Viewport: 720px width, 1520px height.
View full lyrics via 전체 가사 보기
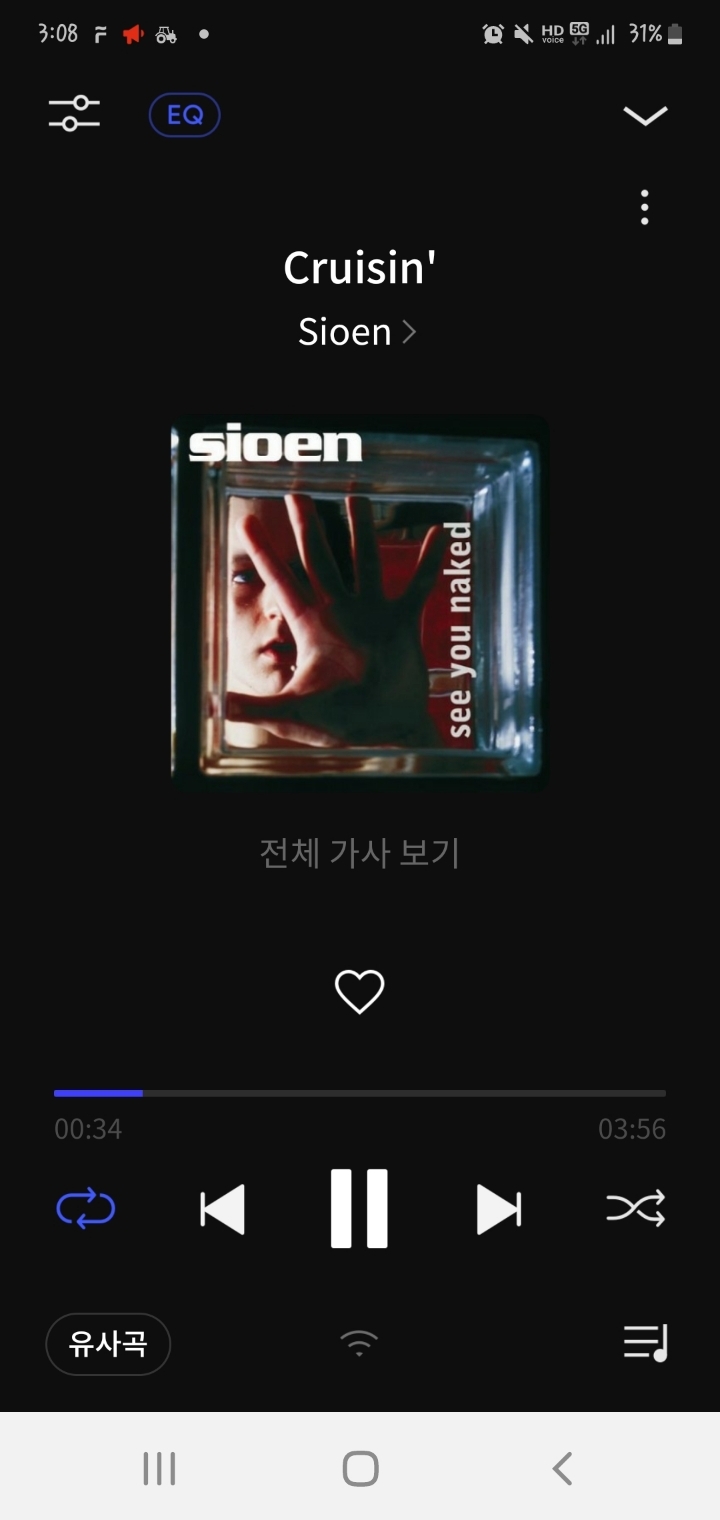point(359,853)
